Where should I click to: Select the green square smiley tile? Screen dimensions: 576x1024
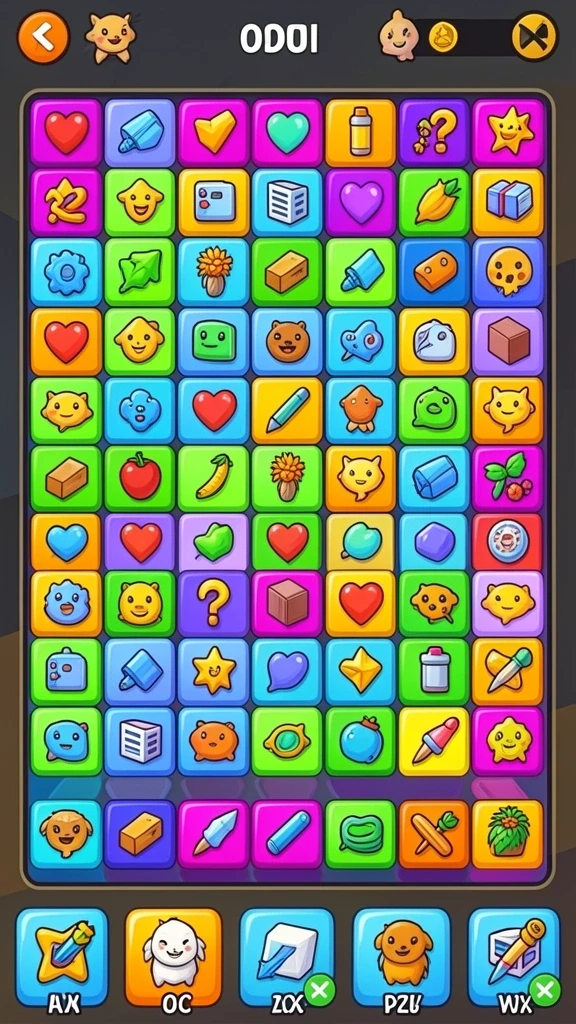214,342
